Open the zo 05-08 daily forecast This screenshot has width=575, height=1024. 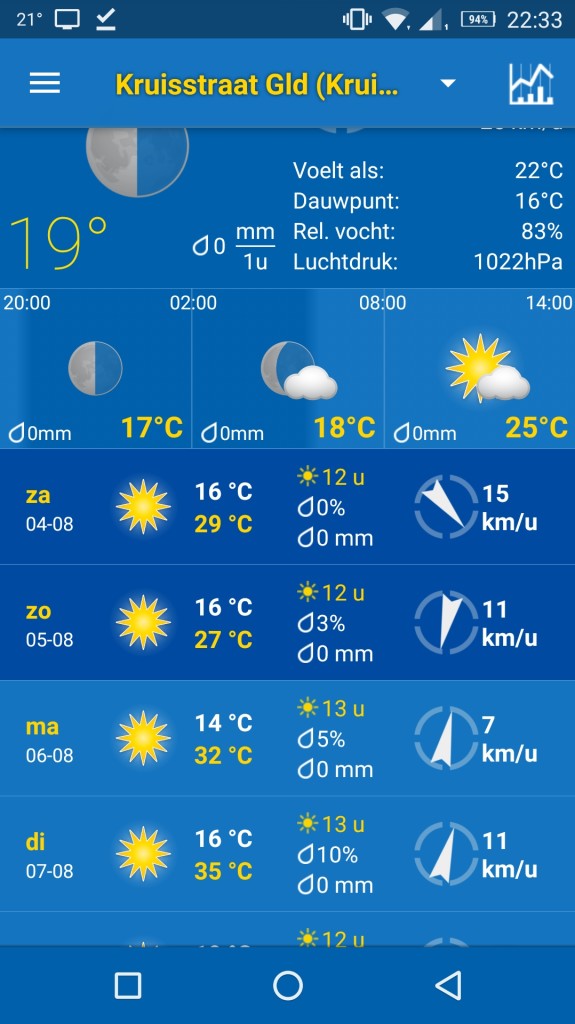(x=288, y=622)
